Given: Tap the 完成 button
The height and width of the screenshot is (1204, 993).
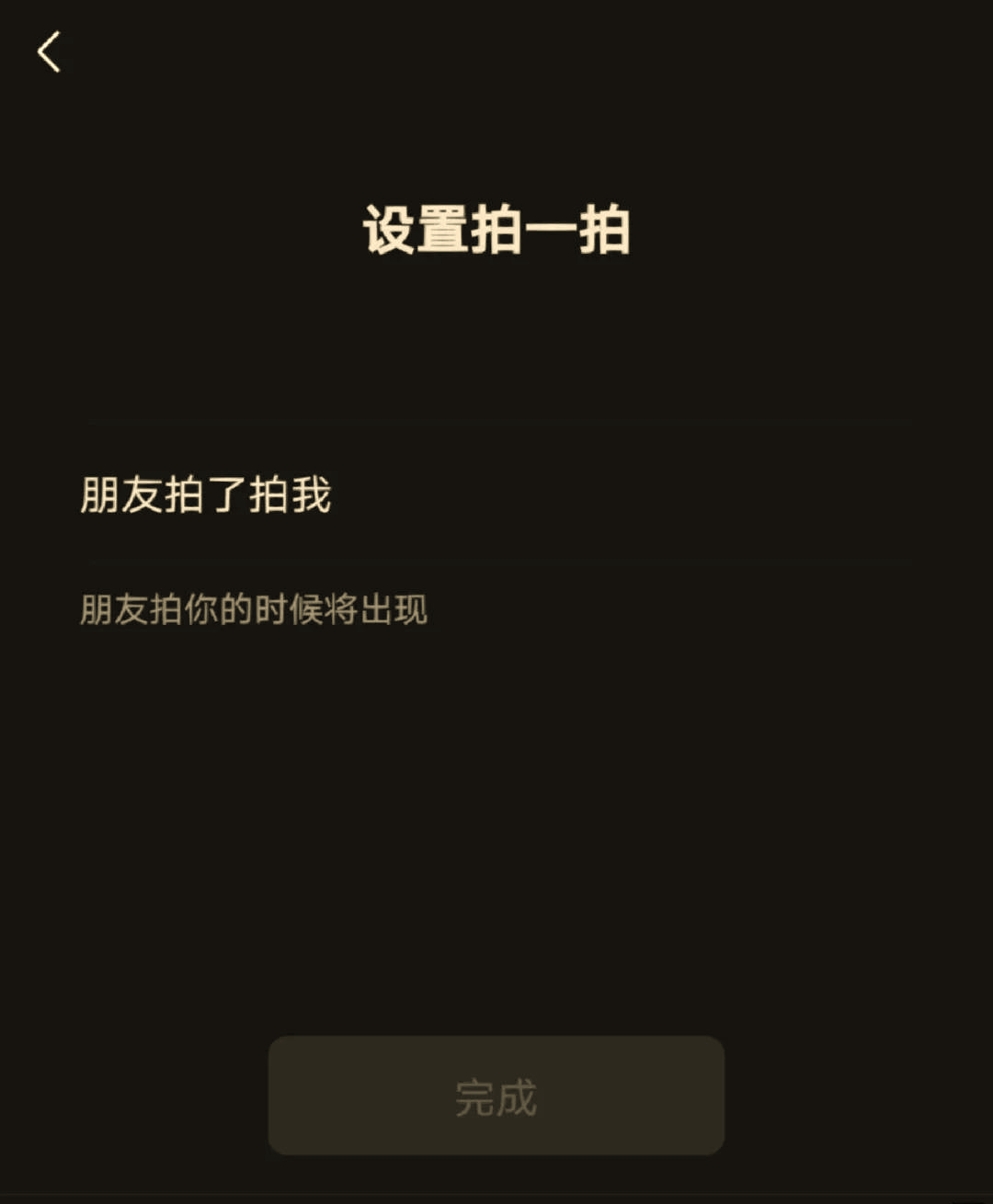Looking at the screenshot, I should click(x=496, y=1096).
